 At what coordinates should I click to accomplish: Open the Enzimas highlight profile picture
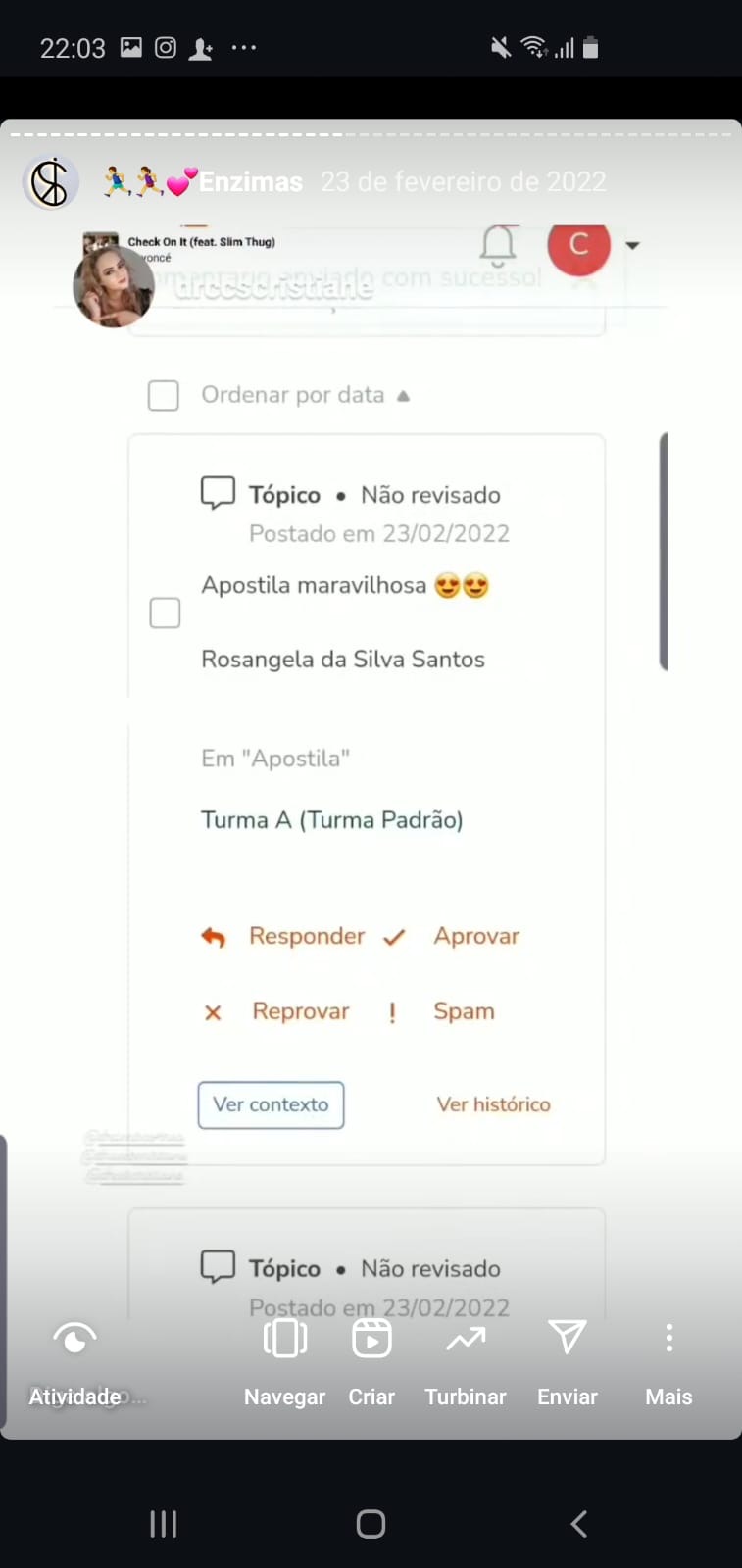[51, 182]
